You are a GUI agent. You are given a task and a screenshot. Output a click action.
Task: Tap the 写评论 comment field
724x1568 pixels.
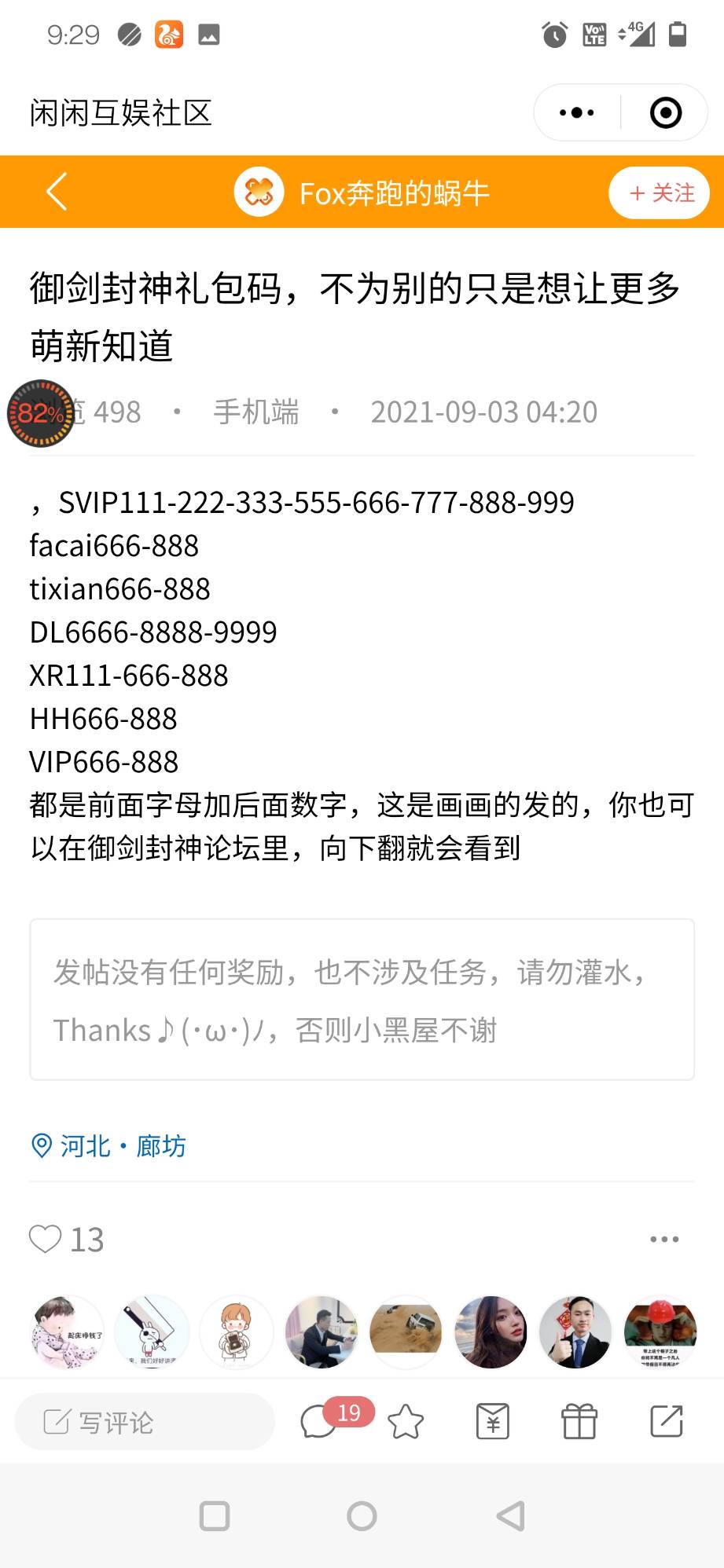[x=145, y=1421]
